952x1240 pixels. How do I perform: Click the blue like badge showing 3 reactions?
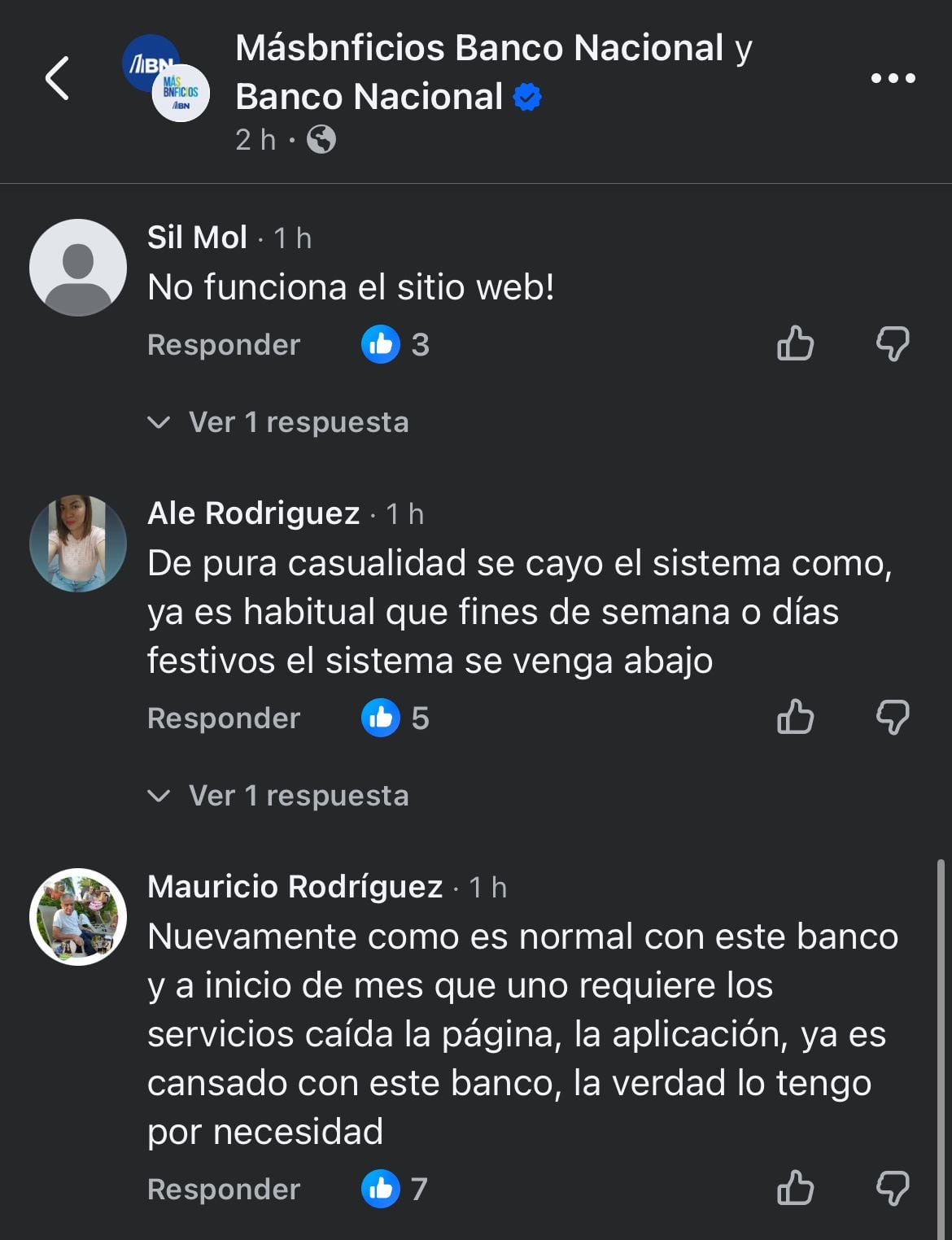tap(383, 344)
